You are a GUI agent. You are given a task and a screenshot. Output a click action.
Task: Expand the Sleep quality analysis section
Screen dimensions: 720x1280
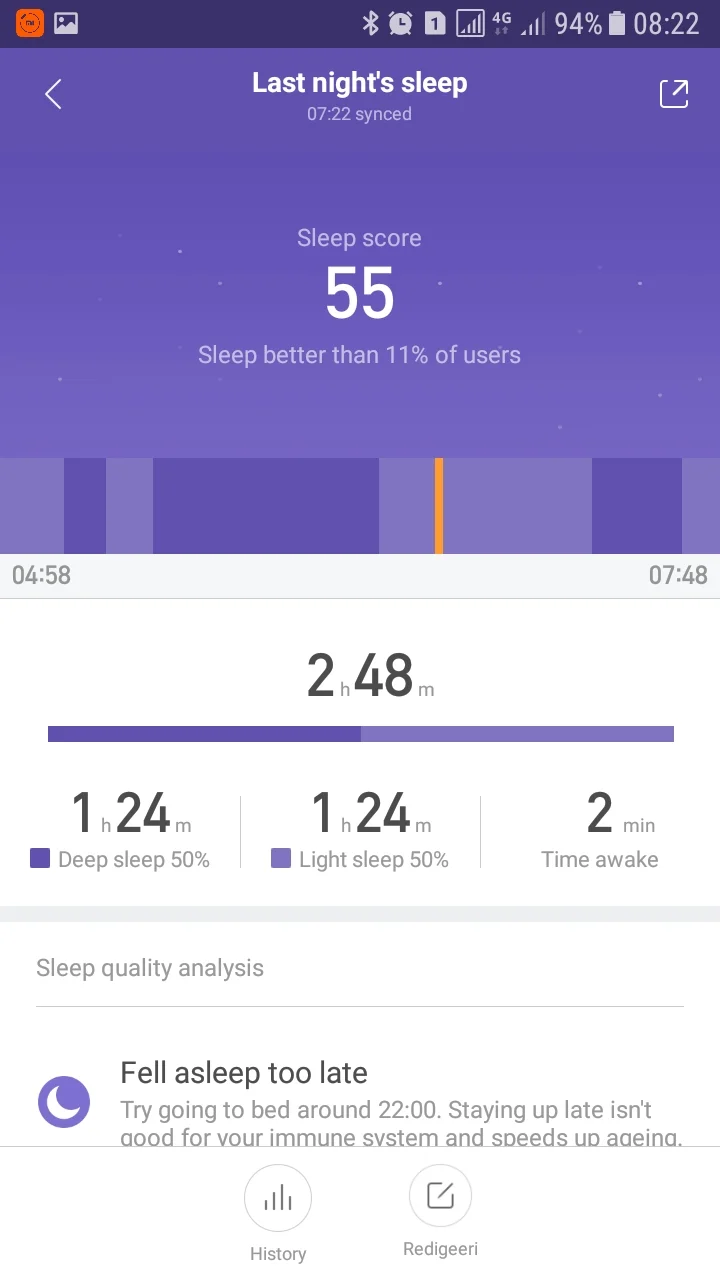coord(150,967)
